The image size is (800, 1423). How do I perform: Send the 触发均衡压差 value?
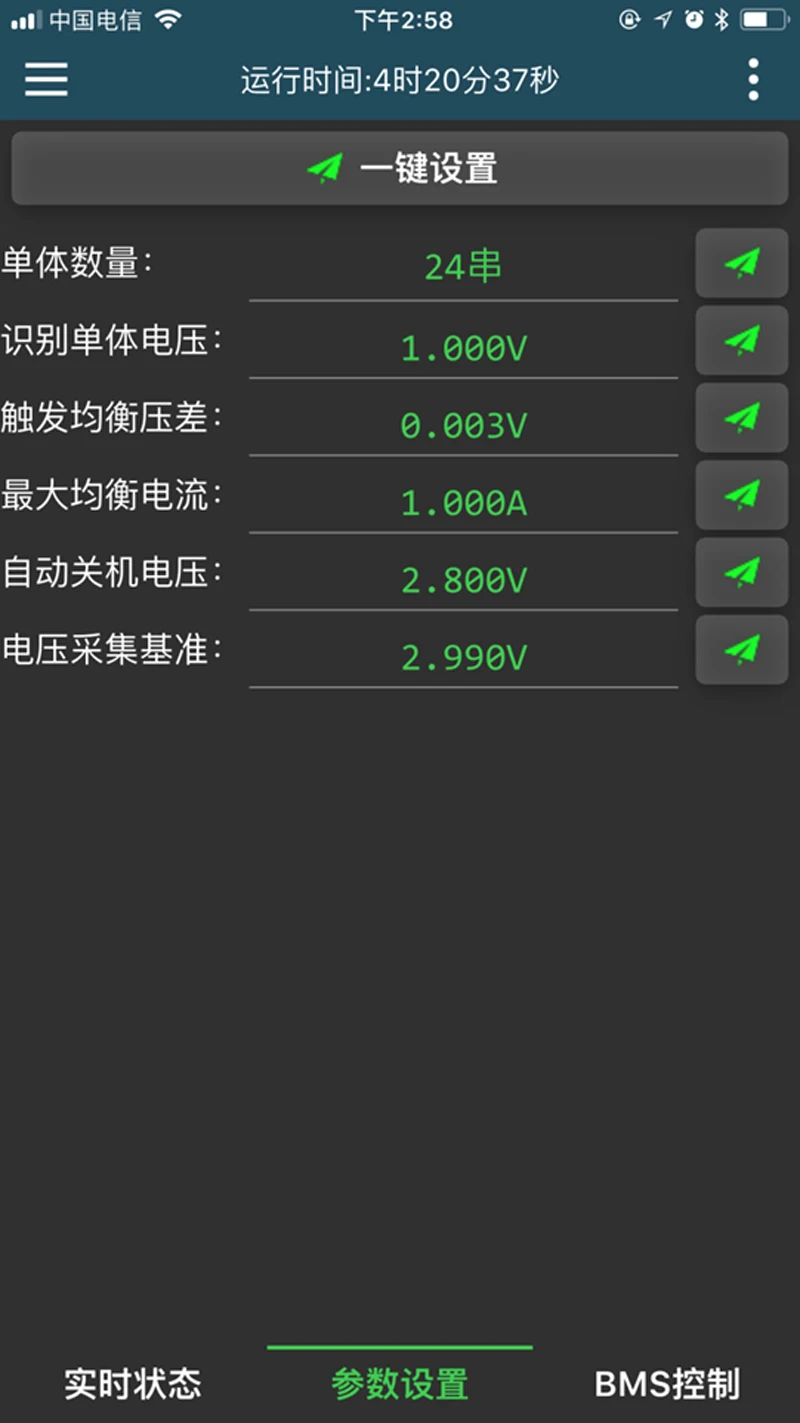pyautogui.click(x=742, y=417)
